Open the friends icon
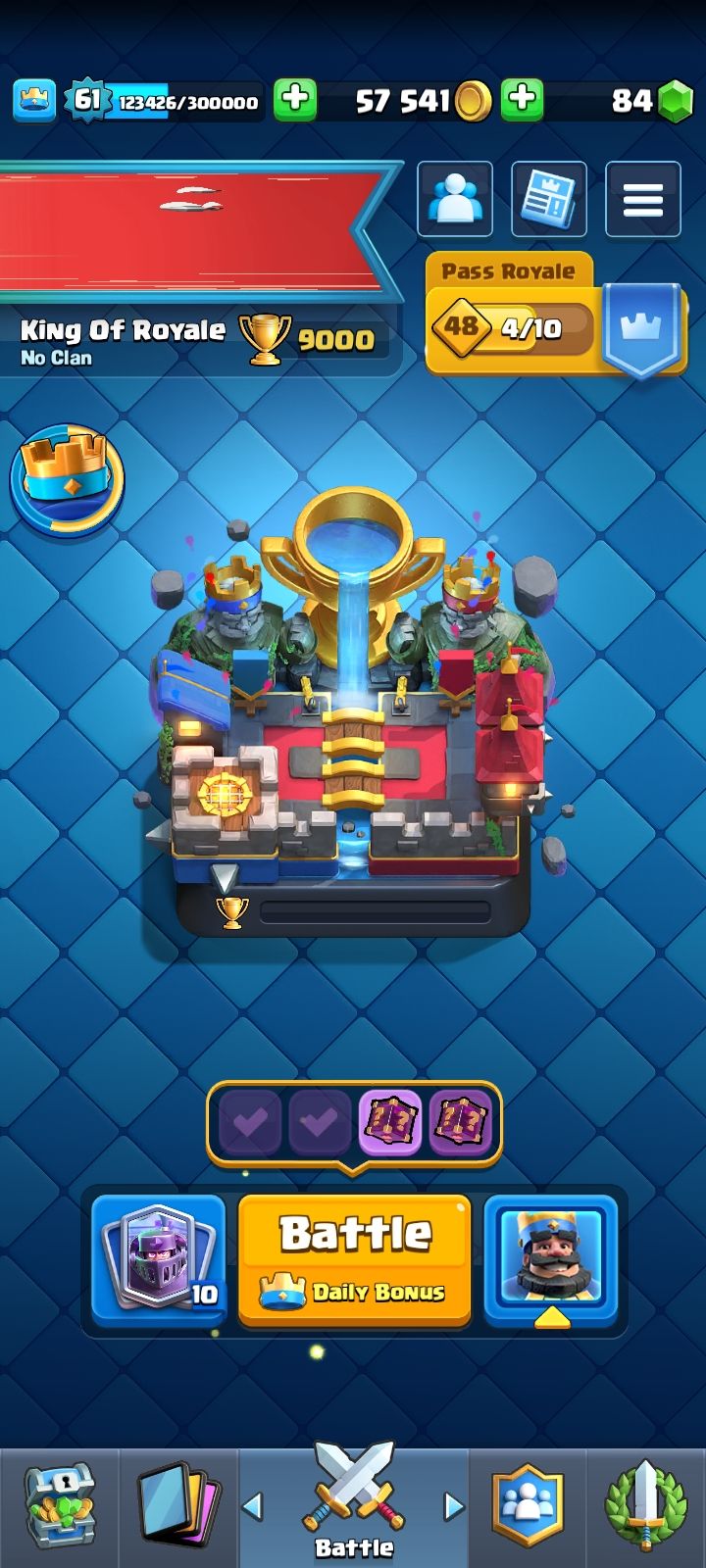Image resolution: width=706 pixels, height=1568 pixels. coord(455,200)
